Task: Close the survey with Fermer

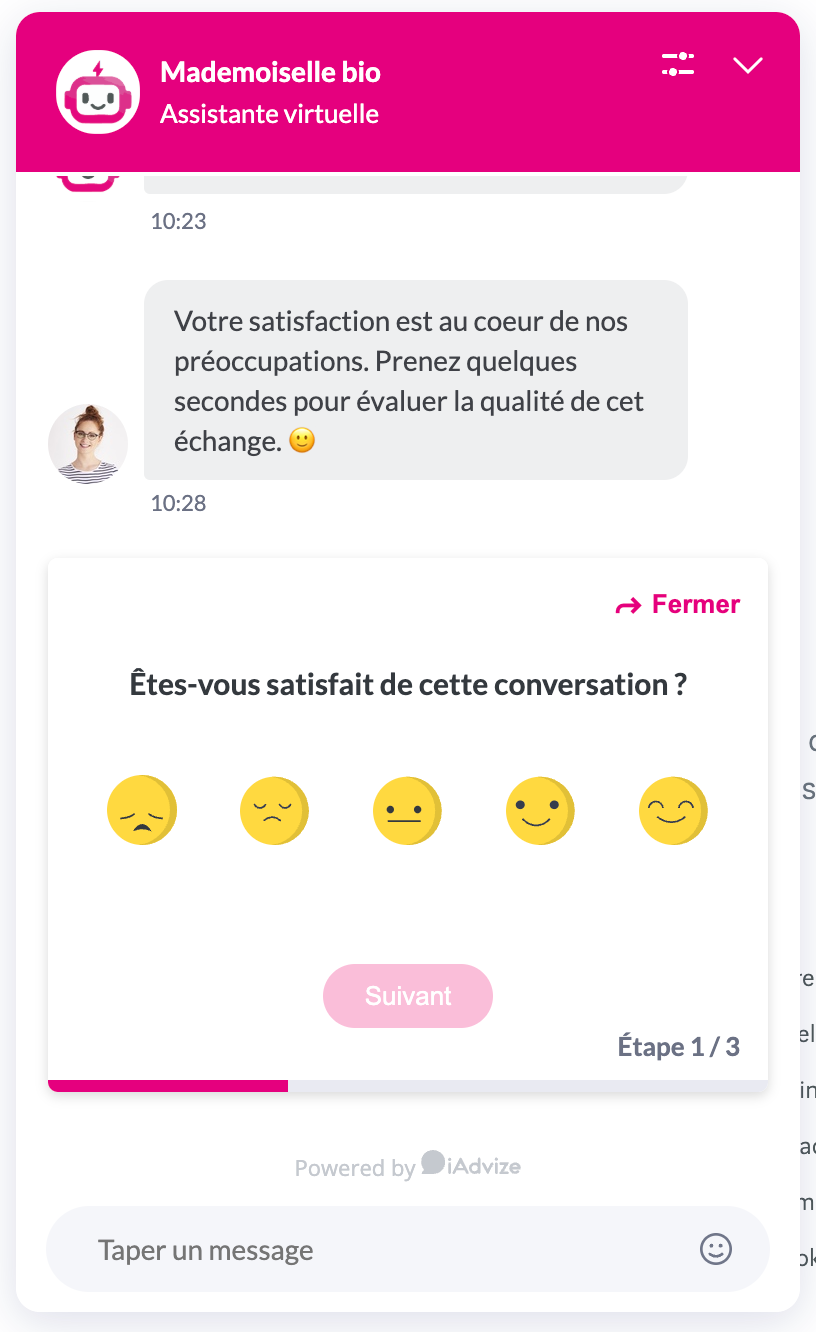Action: (678, 604)
